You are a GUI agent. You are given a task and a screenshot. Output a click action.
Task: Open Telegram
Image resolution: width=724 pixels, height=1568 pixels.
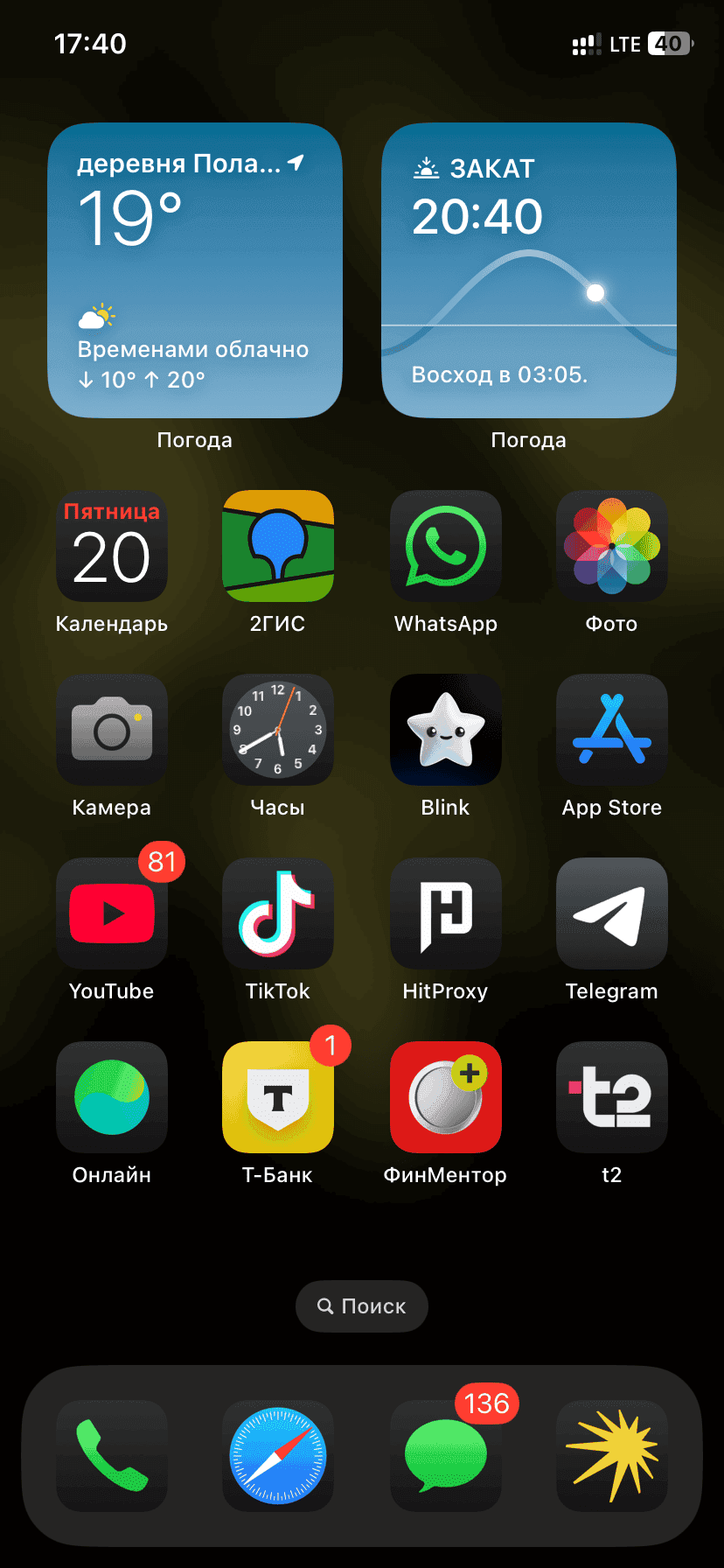click(x=612, y=913)
